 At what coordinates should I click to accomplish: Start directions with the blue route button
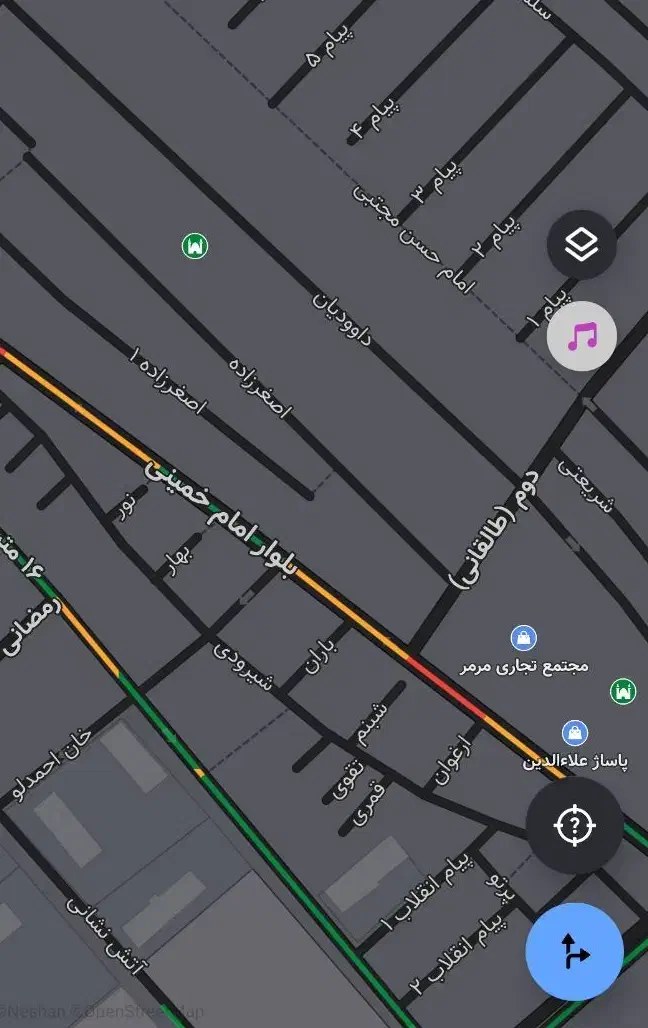click(x=574, y=952)
